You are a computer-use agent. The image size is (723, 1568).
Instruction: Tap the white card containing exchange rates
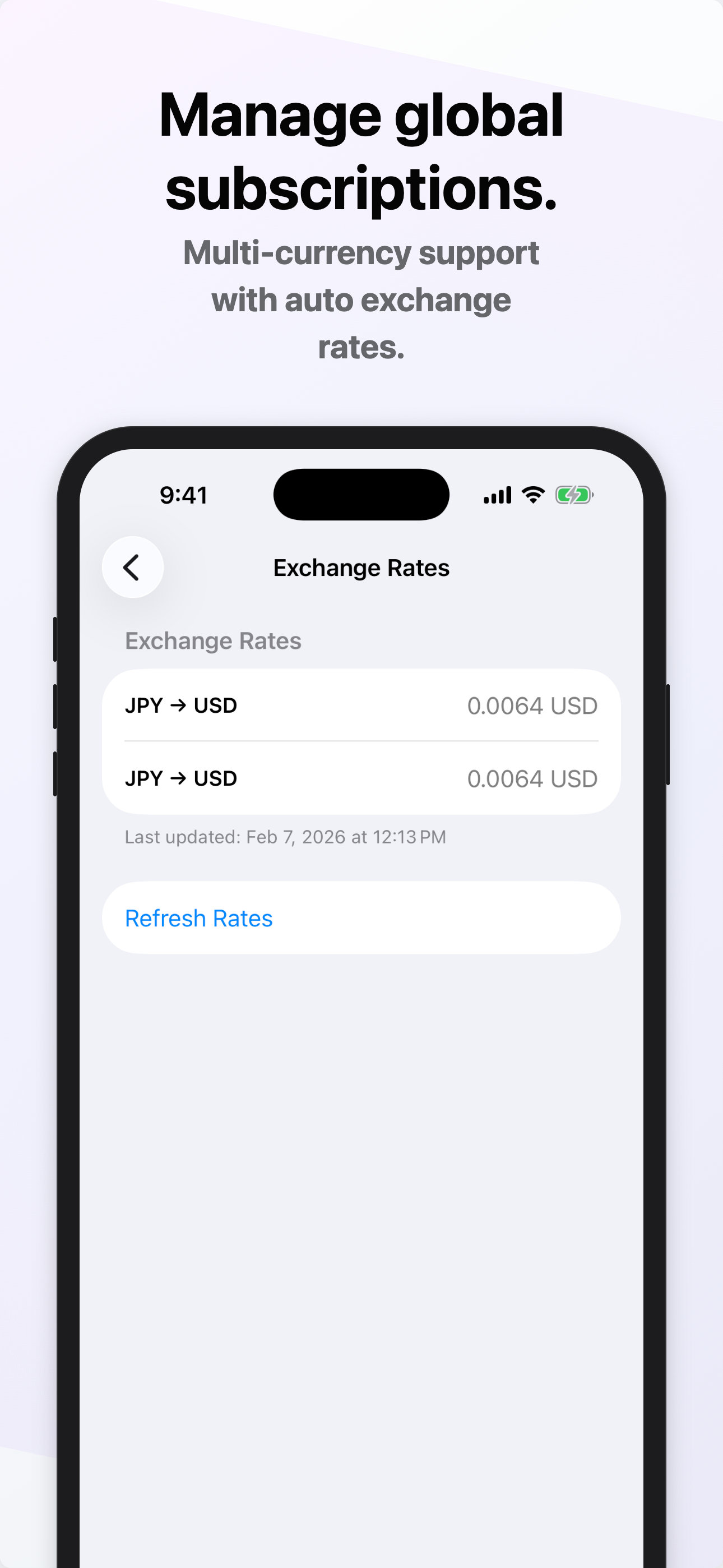tap(361, 741)
